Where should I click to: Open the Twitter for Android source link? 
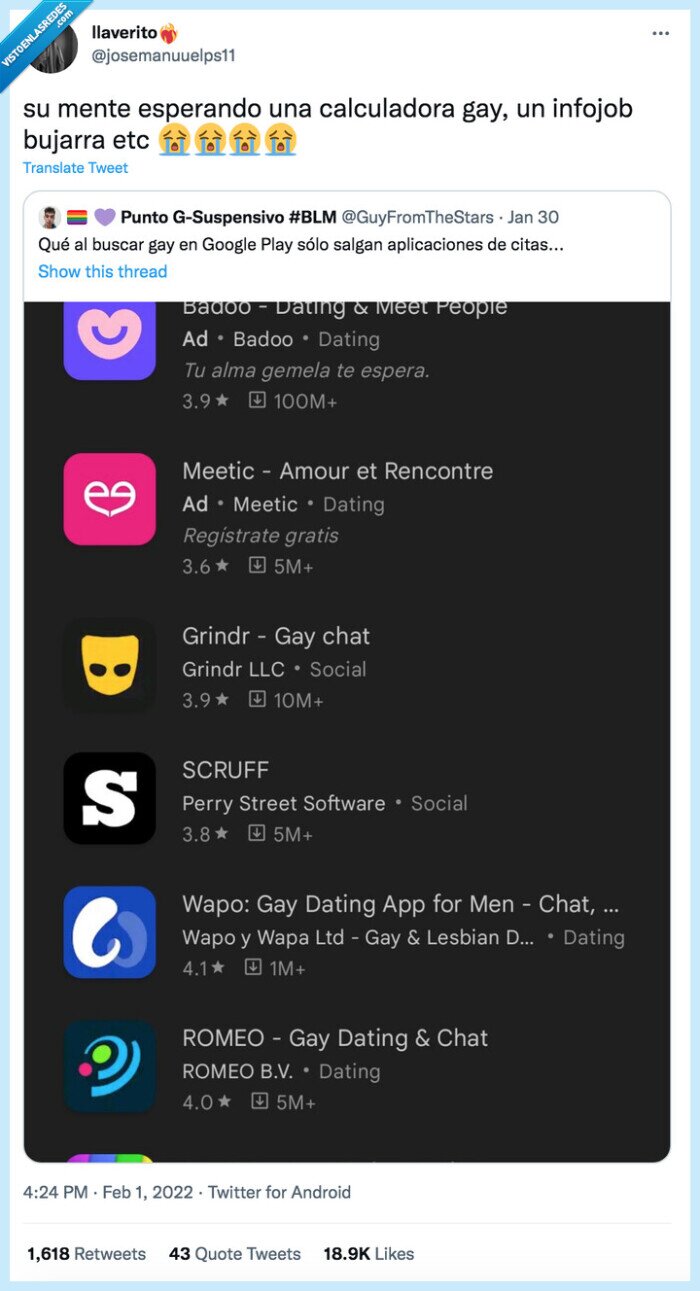click(279, 1192)
